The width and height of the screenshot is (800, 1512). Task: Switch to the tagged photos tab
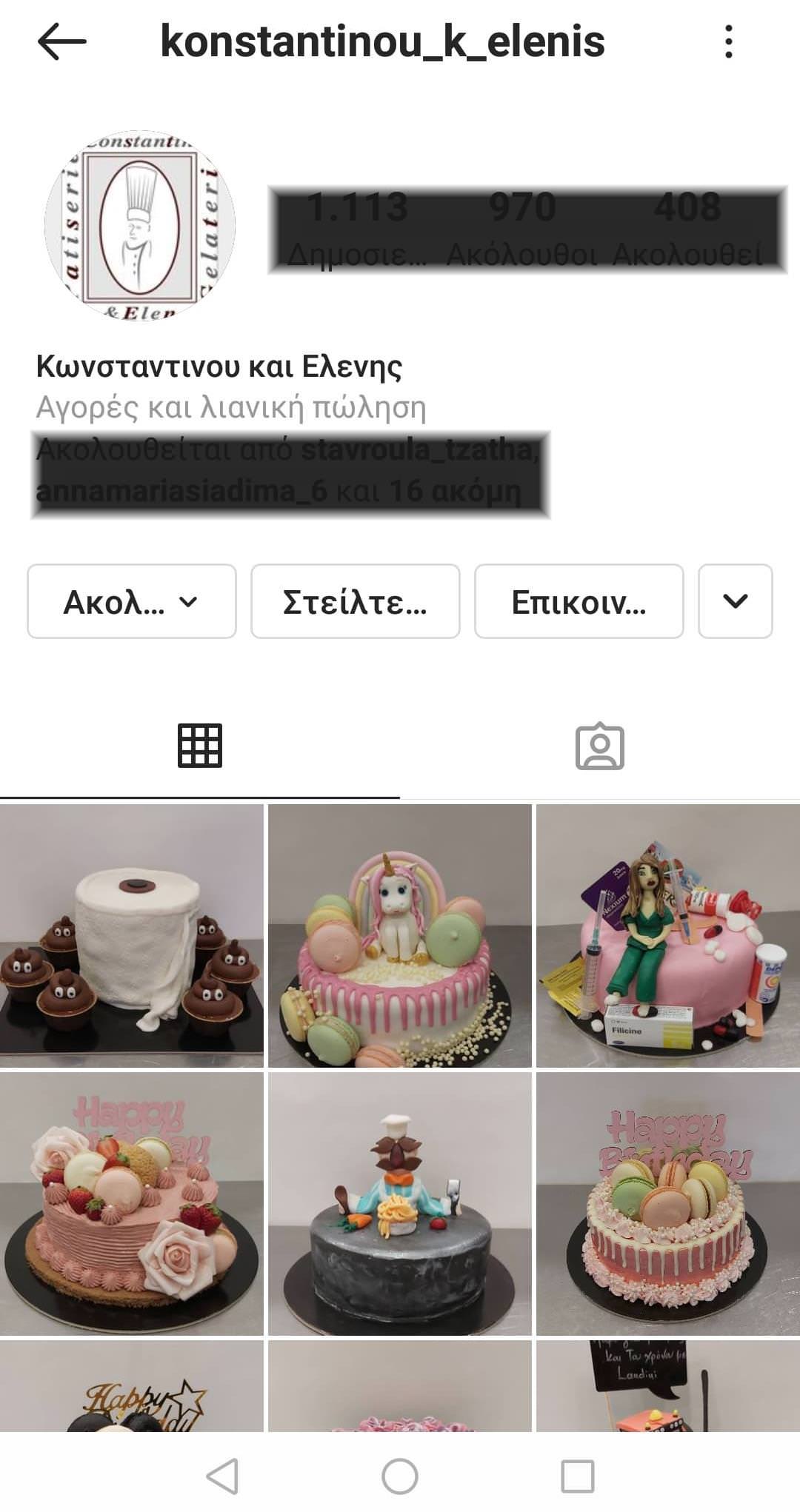coord(599,746)
